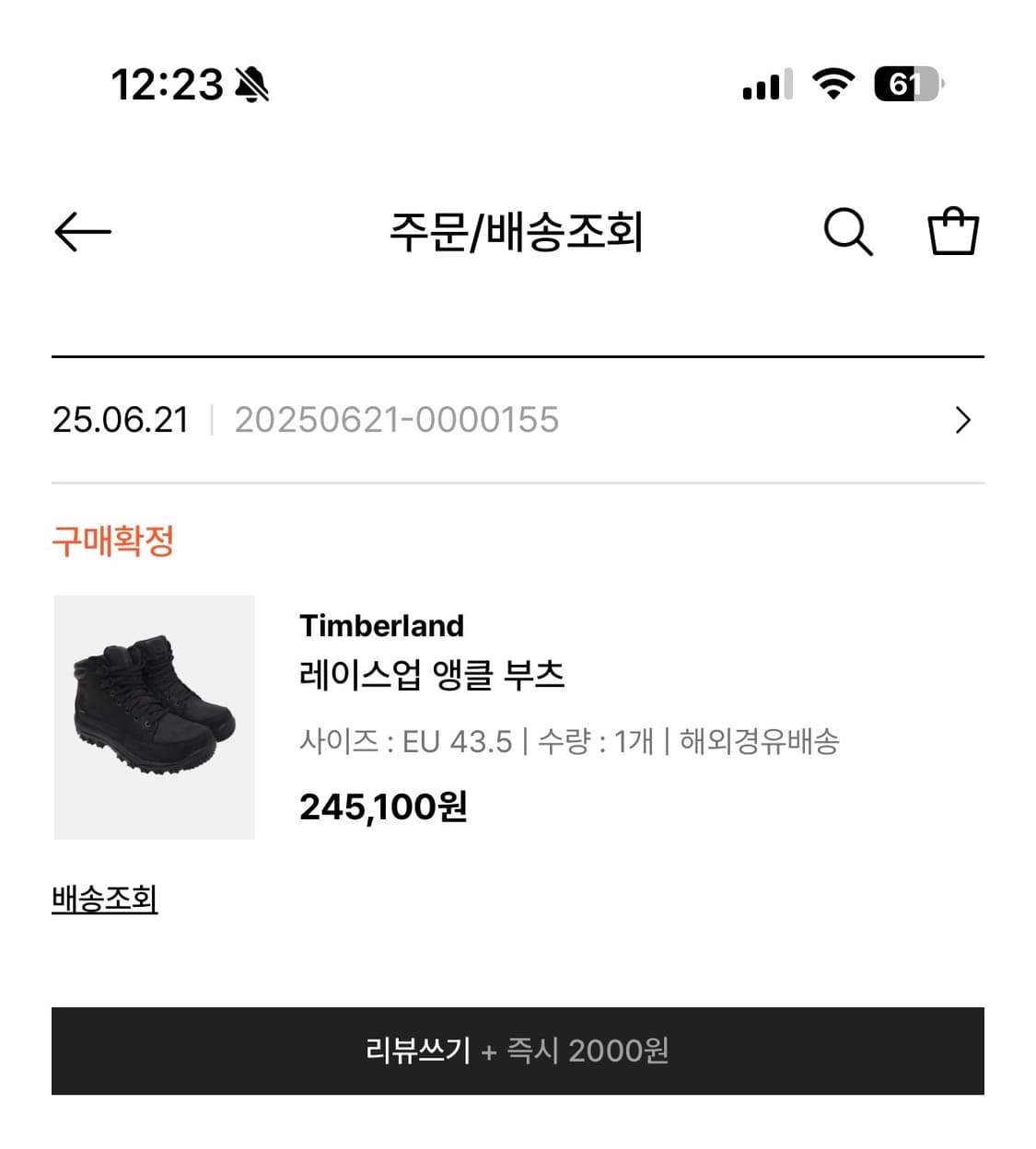Open the Timberland boots product thumbnail
Viewport: 1036px width, 1149px height.
154,718
